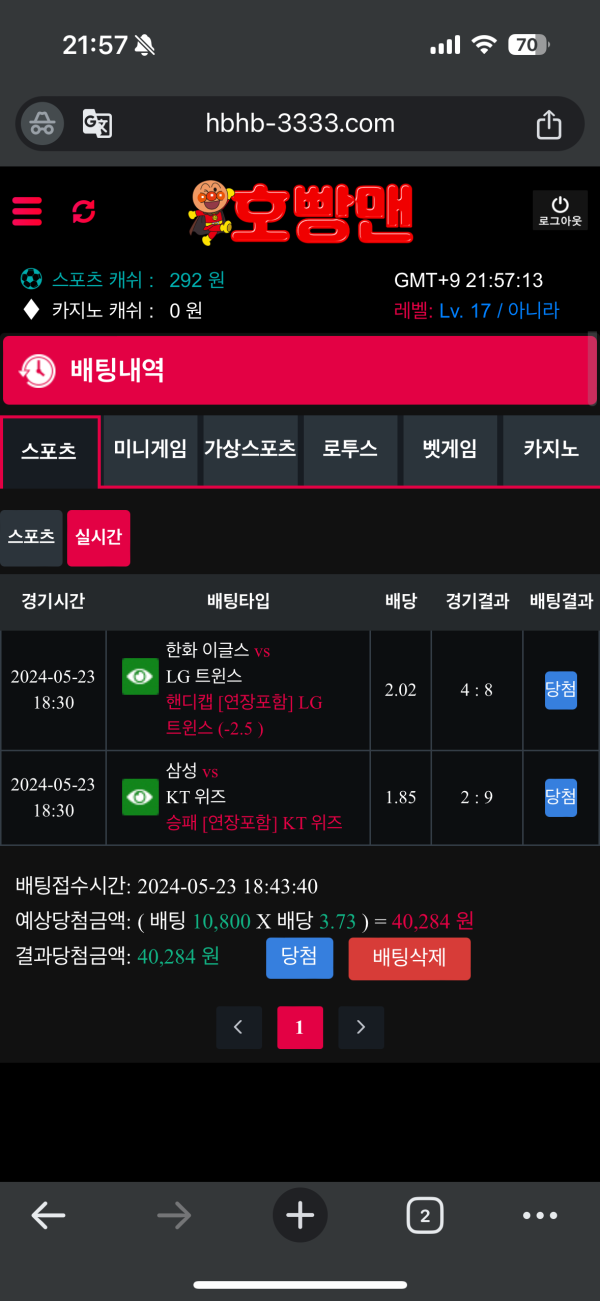Tap the eye icon for 삼성 match

pos(141,797)
